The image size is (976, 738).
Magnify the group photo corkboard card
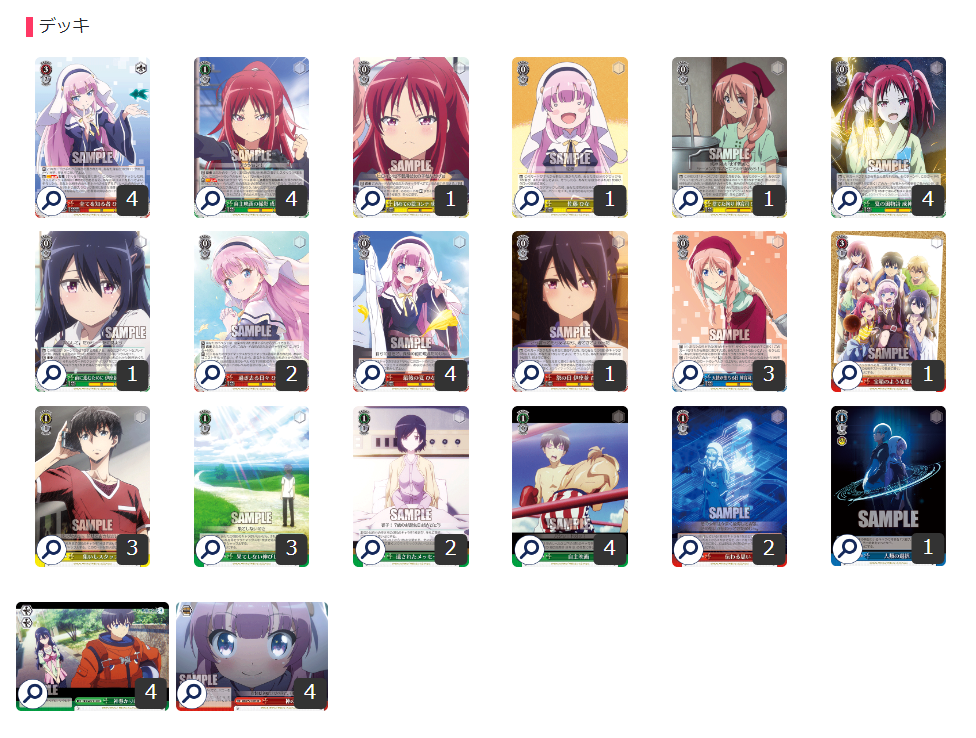coord(847,374)
